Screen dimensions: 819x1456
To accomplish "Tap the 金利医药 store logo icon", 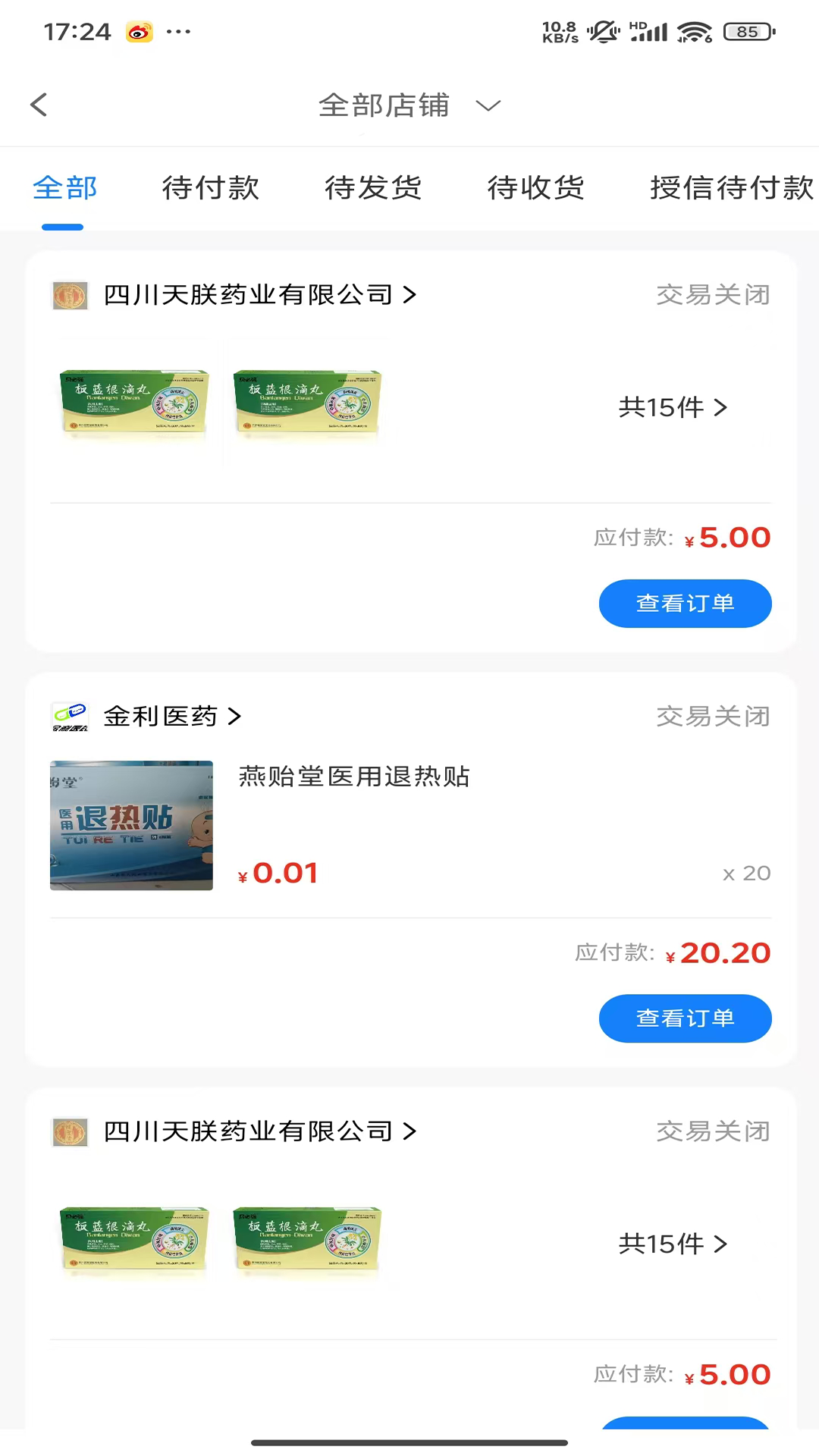I will 70,716.
